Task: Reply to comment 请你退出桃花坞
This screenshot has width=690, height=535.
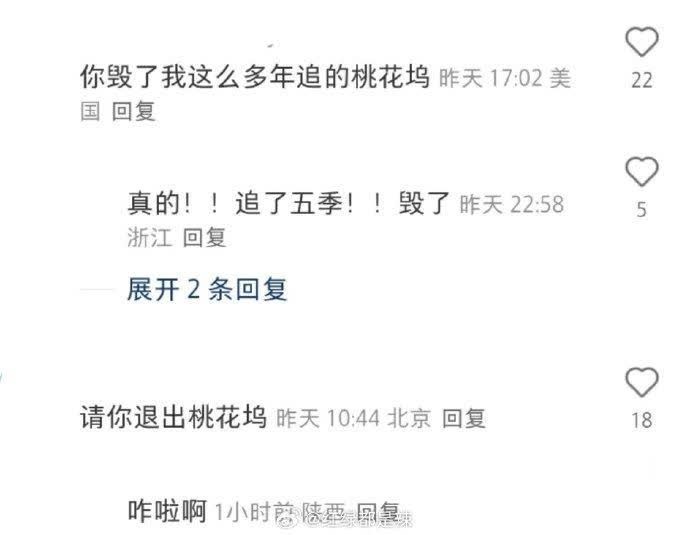Action: point(464,418)
